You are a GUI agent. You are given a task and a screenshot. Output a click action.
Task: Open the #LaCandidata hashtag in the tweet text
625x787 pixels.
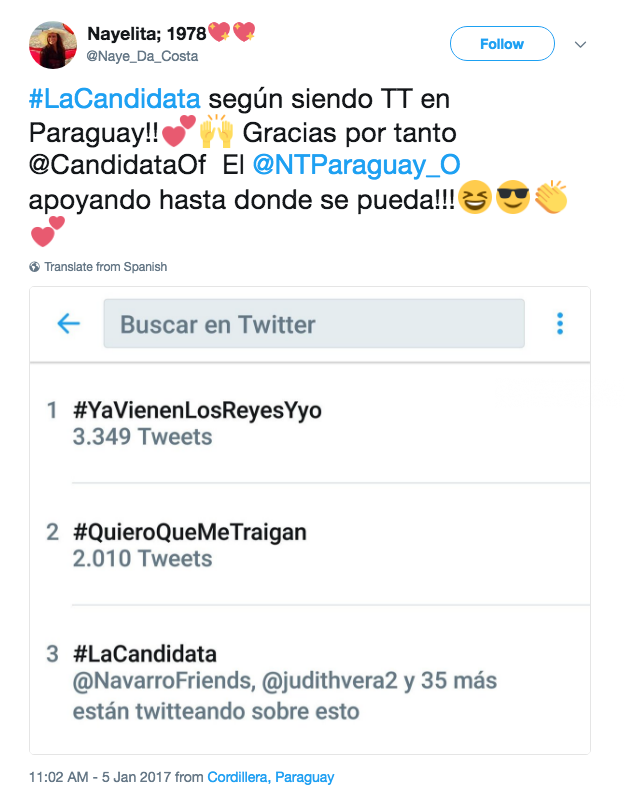tap(116, 99)
